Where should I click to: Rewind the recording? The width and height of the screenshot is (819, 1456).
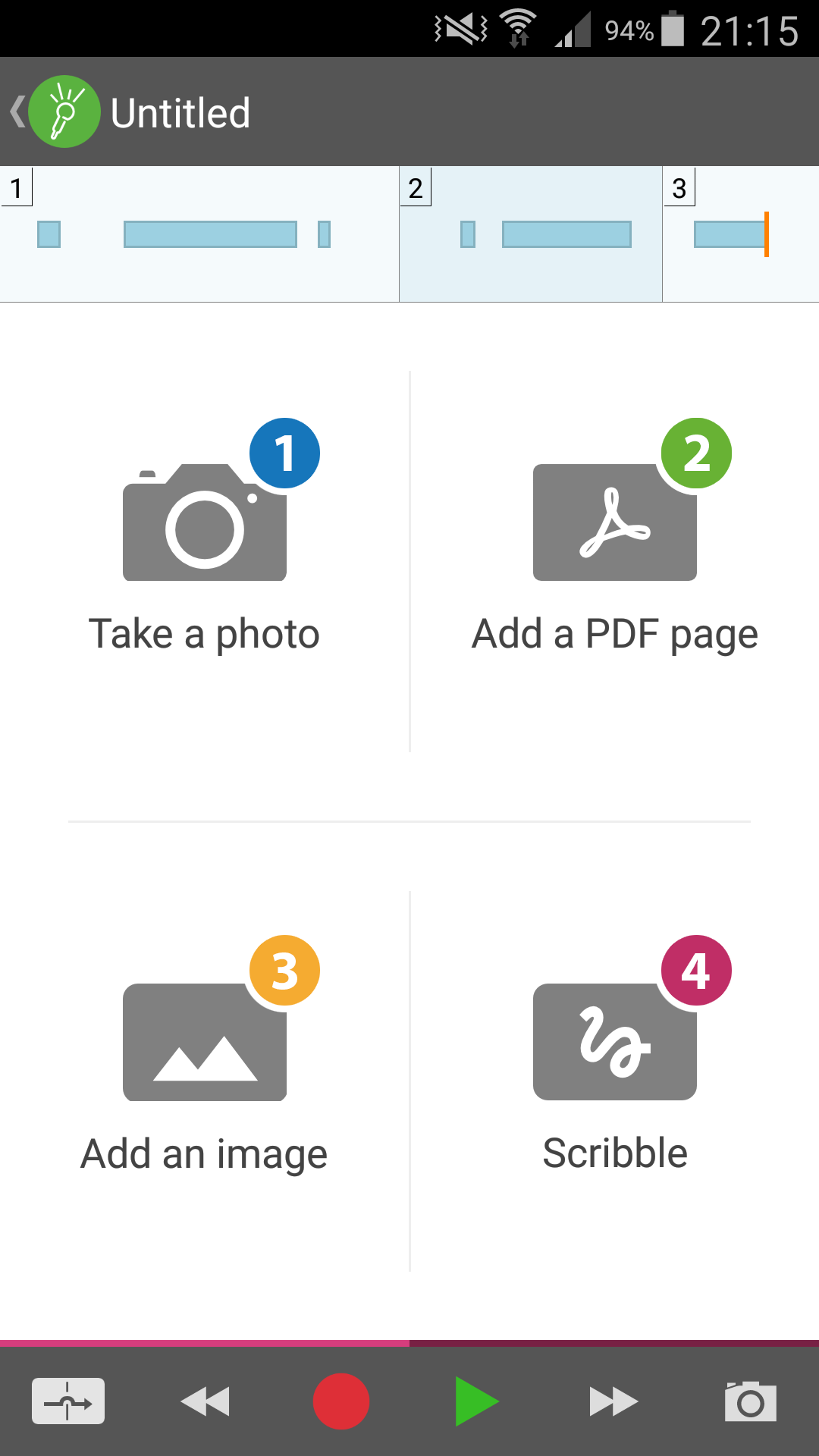[x=205, y=1401]
